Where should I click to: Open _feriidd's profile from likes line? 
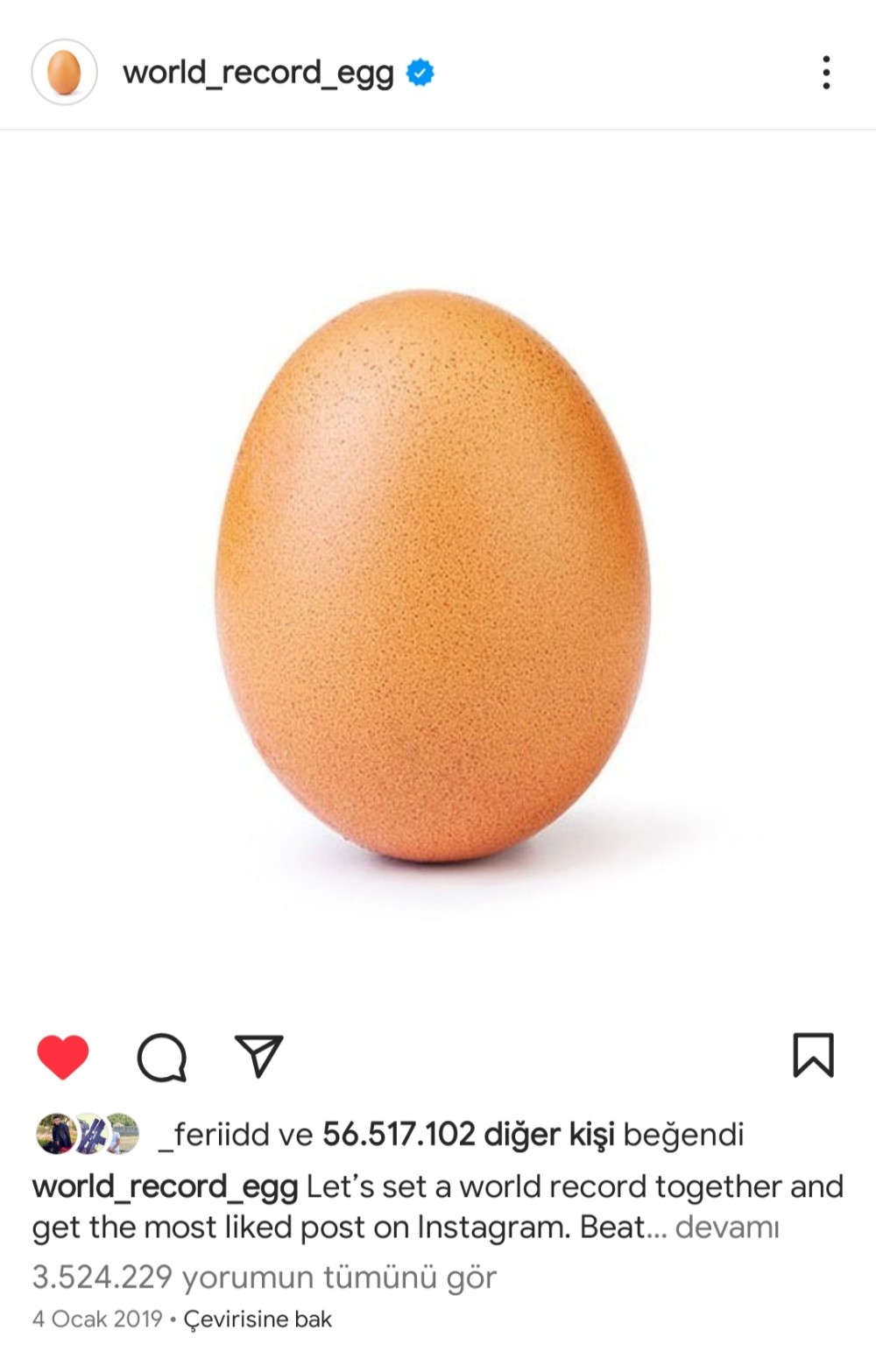(x=214, y=1135)
